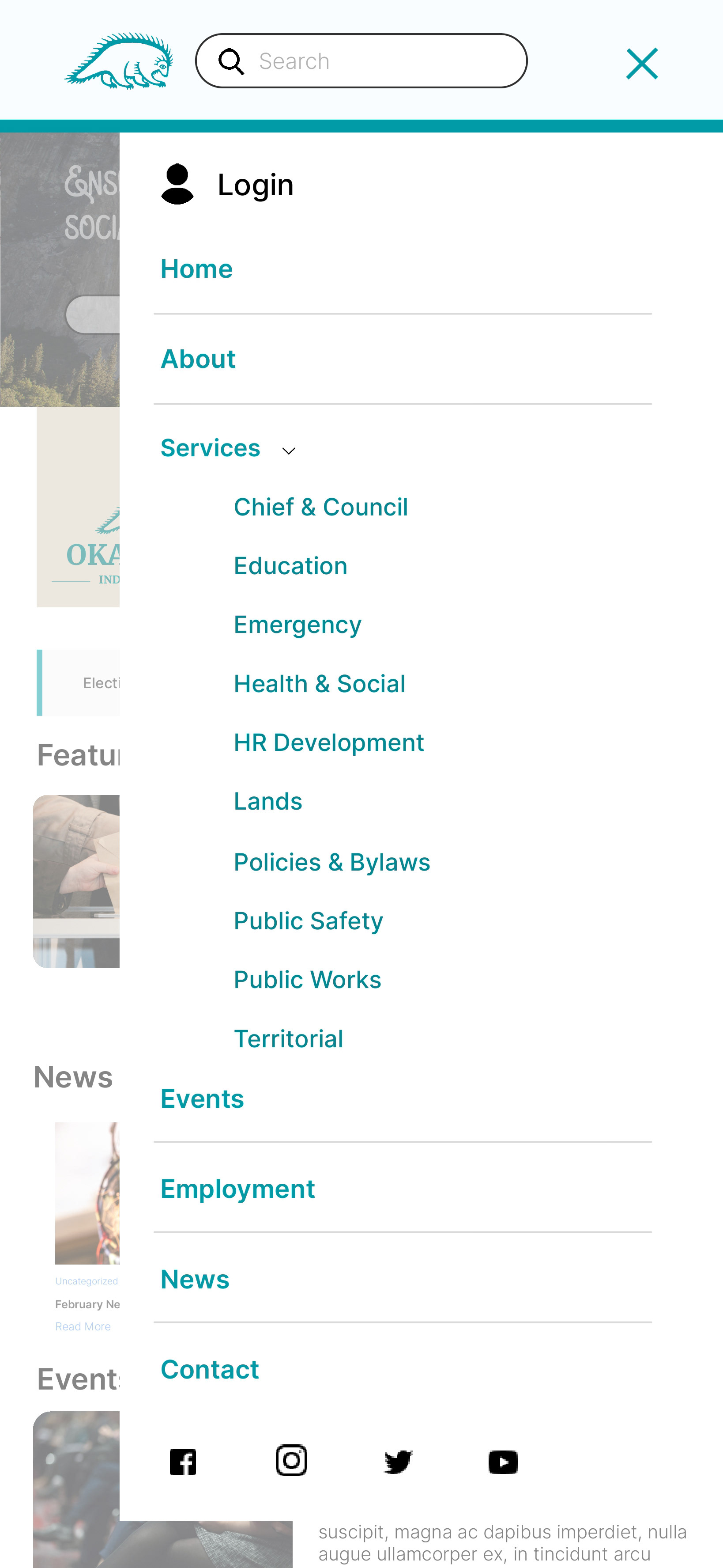Open the Login page
723x1568 pixels.
[227, 185]
